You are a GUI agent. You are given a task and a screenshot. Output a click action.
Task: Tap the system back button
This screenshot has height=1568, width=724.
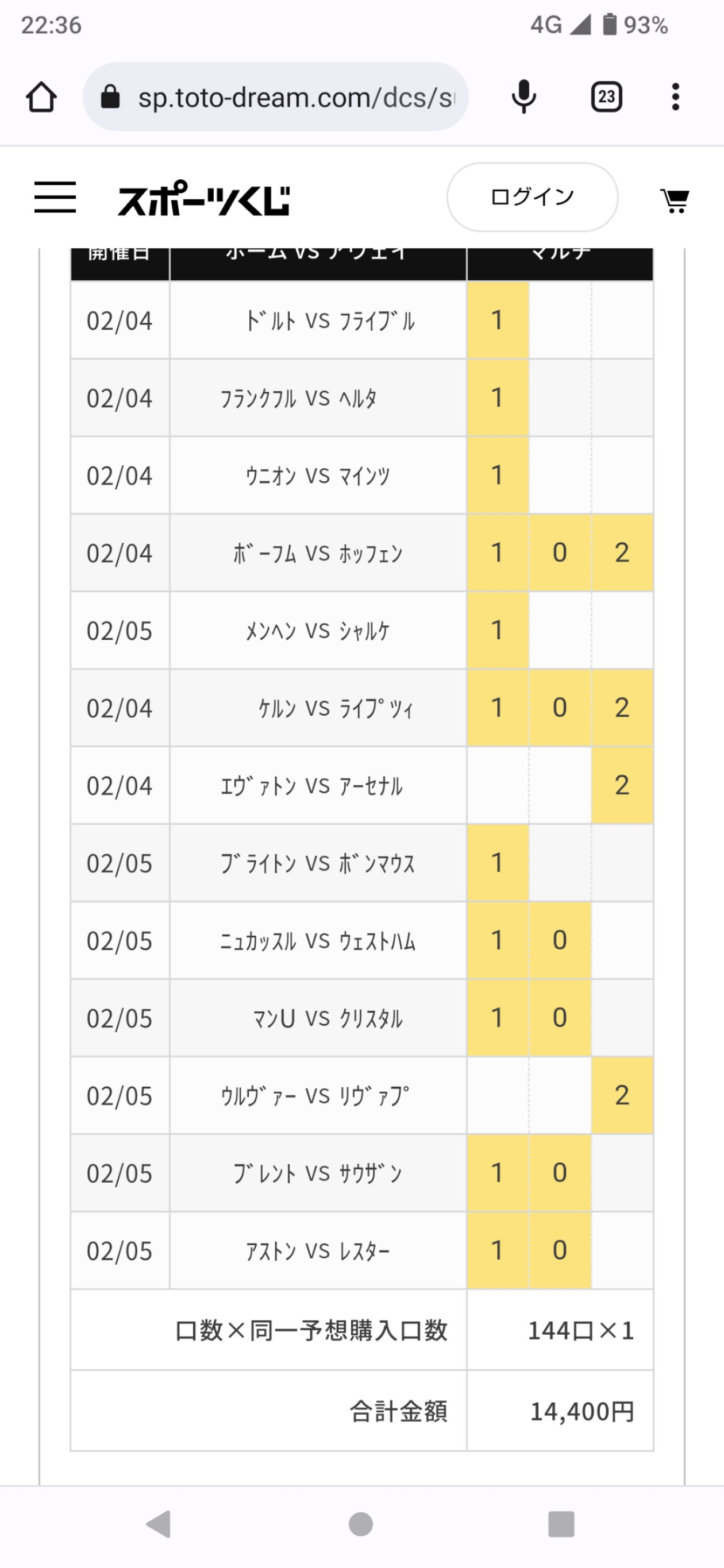(159, 1524)
